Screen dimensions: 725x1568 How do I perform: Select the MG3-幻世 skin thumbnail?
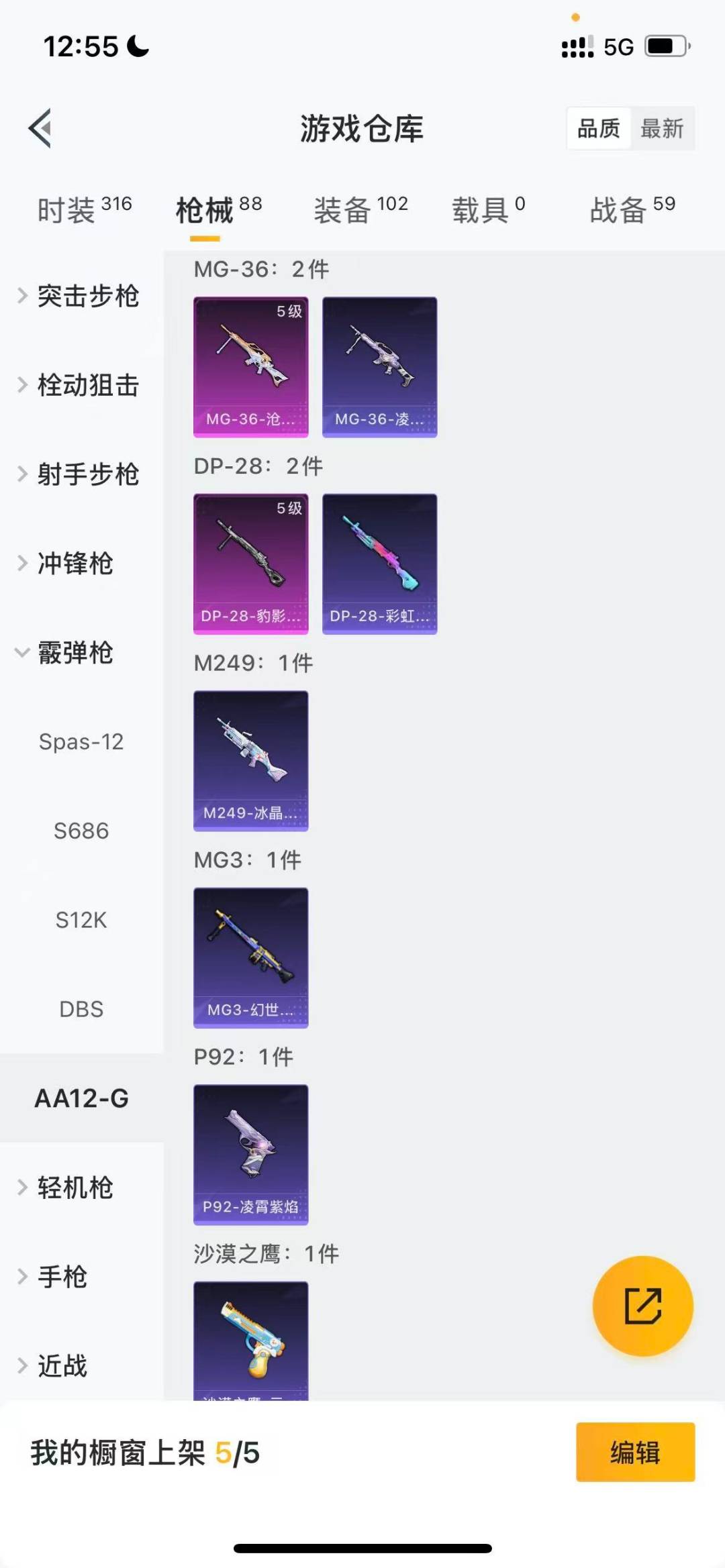click(x=250, y=957)
